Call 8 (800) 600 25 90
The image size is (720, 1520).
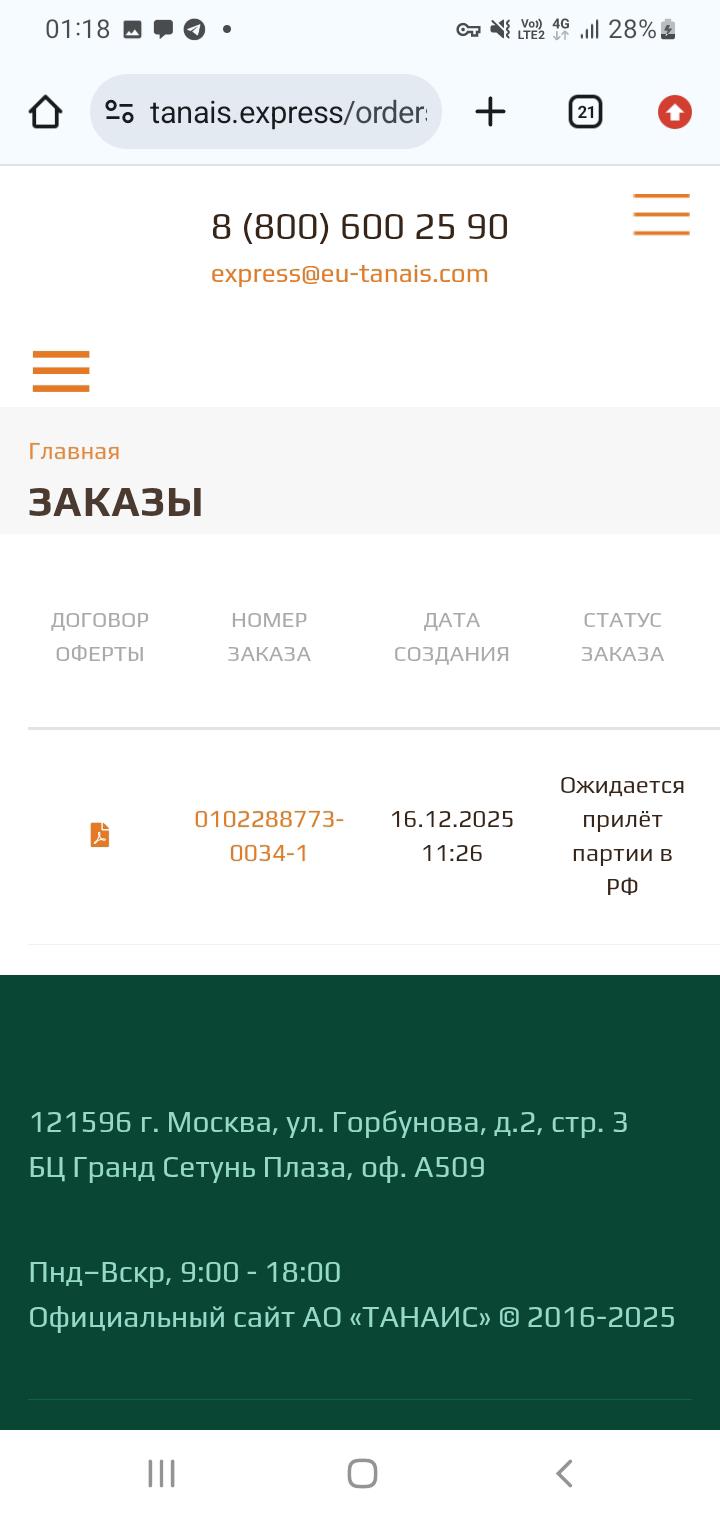[360, 227]
